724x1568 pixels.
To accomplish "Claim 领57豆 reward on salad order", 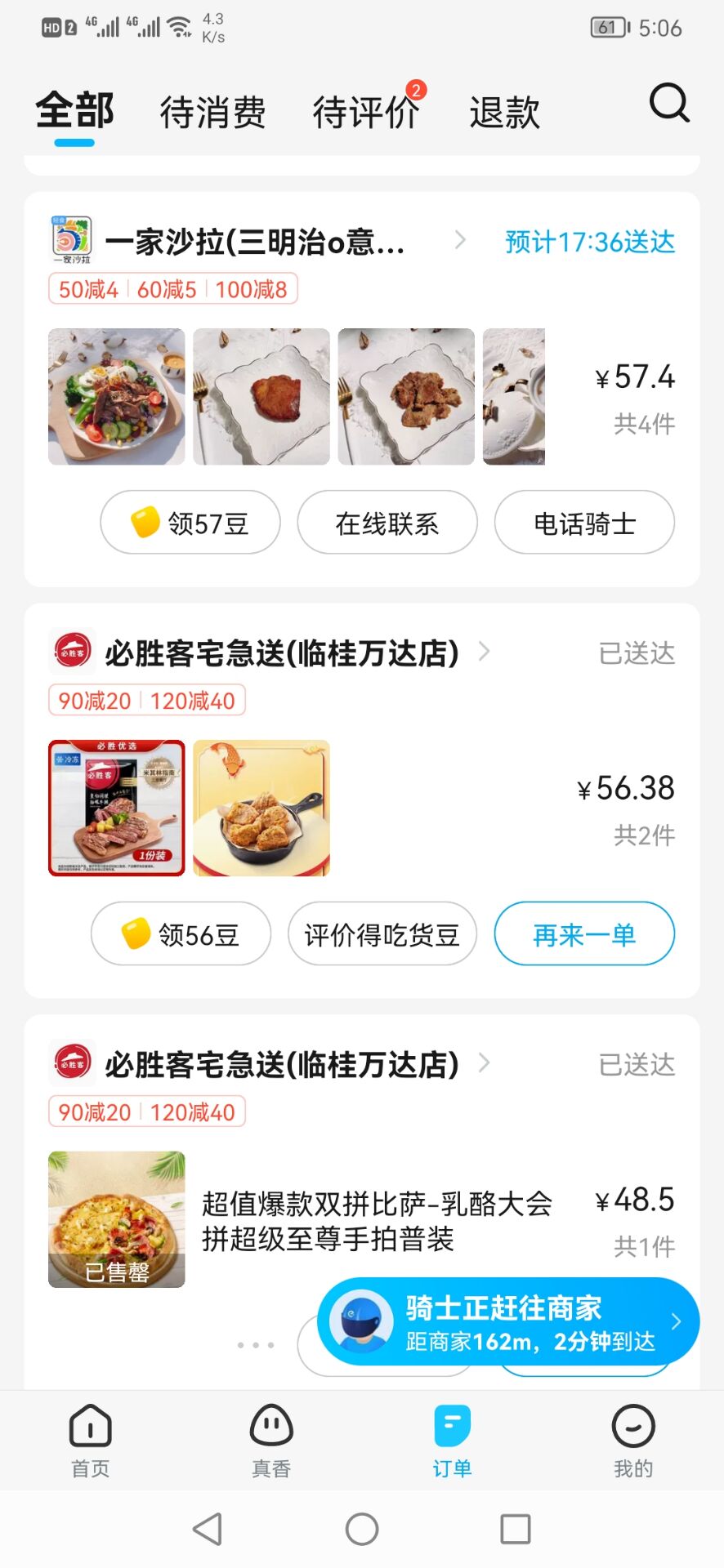I will coord(190,523).
